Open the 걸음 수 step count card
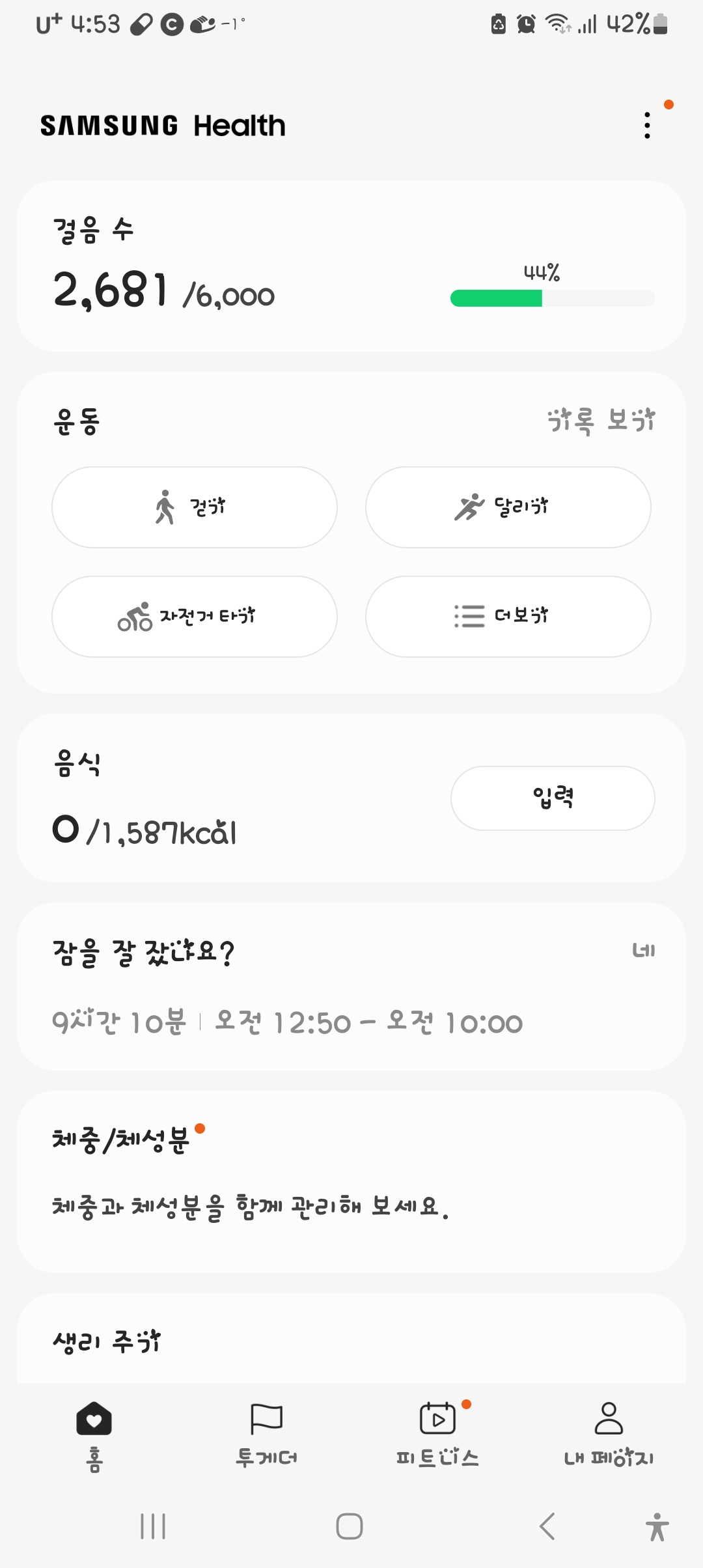This screenshot has height=1568, width=703. point(351,266)
